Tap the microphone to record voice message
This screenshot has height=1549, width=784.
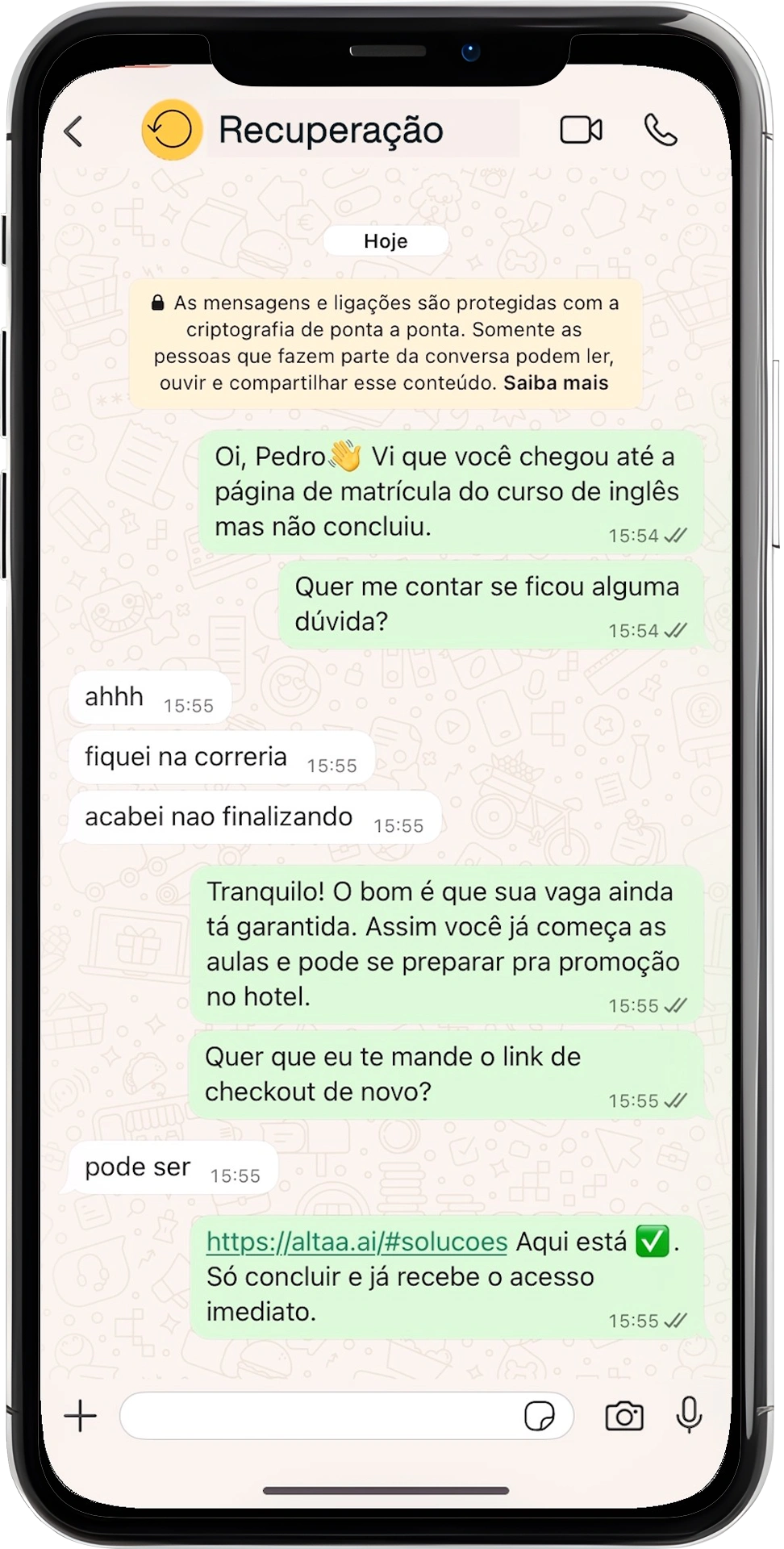[x=689, y=1414]
